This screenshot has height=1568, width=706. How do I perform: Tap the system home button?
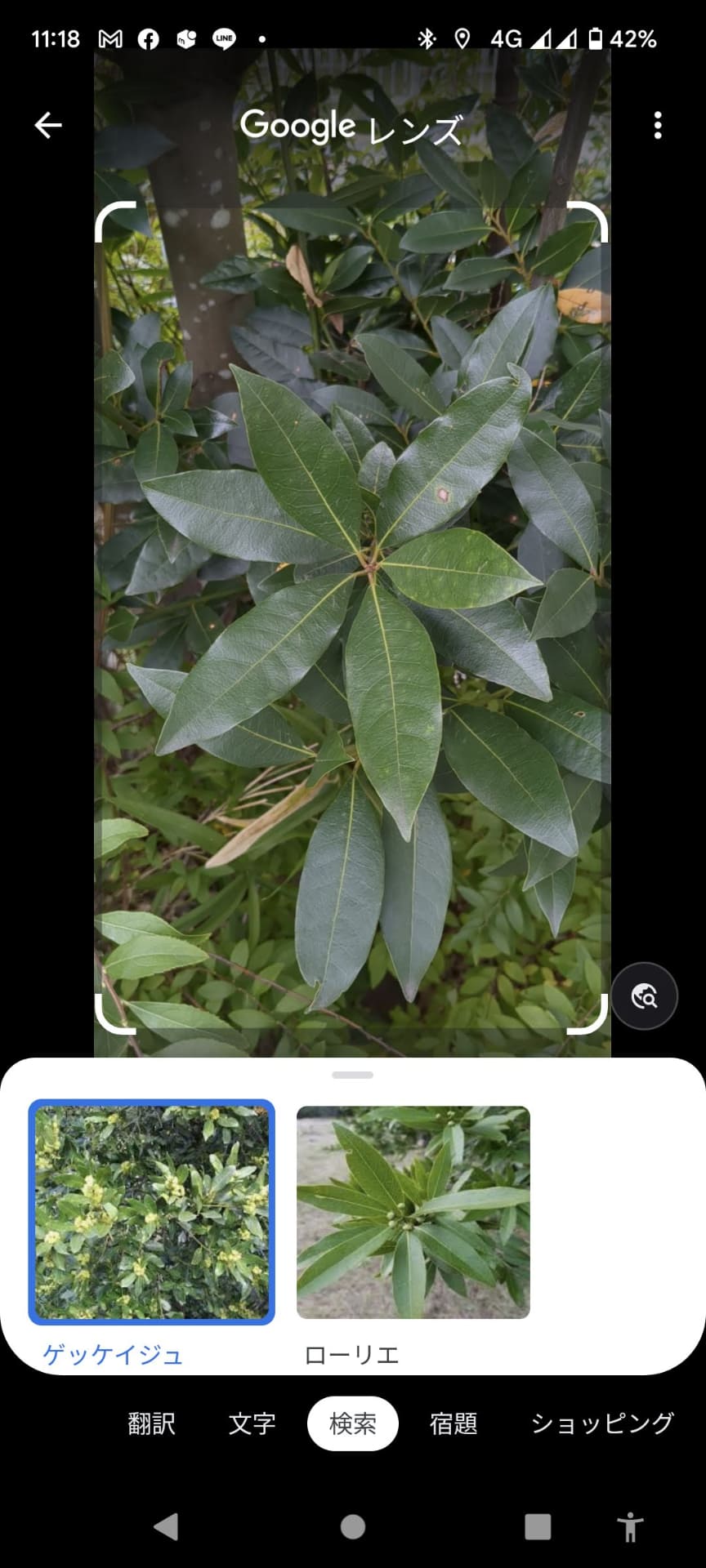pos(353,1526)
